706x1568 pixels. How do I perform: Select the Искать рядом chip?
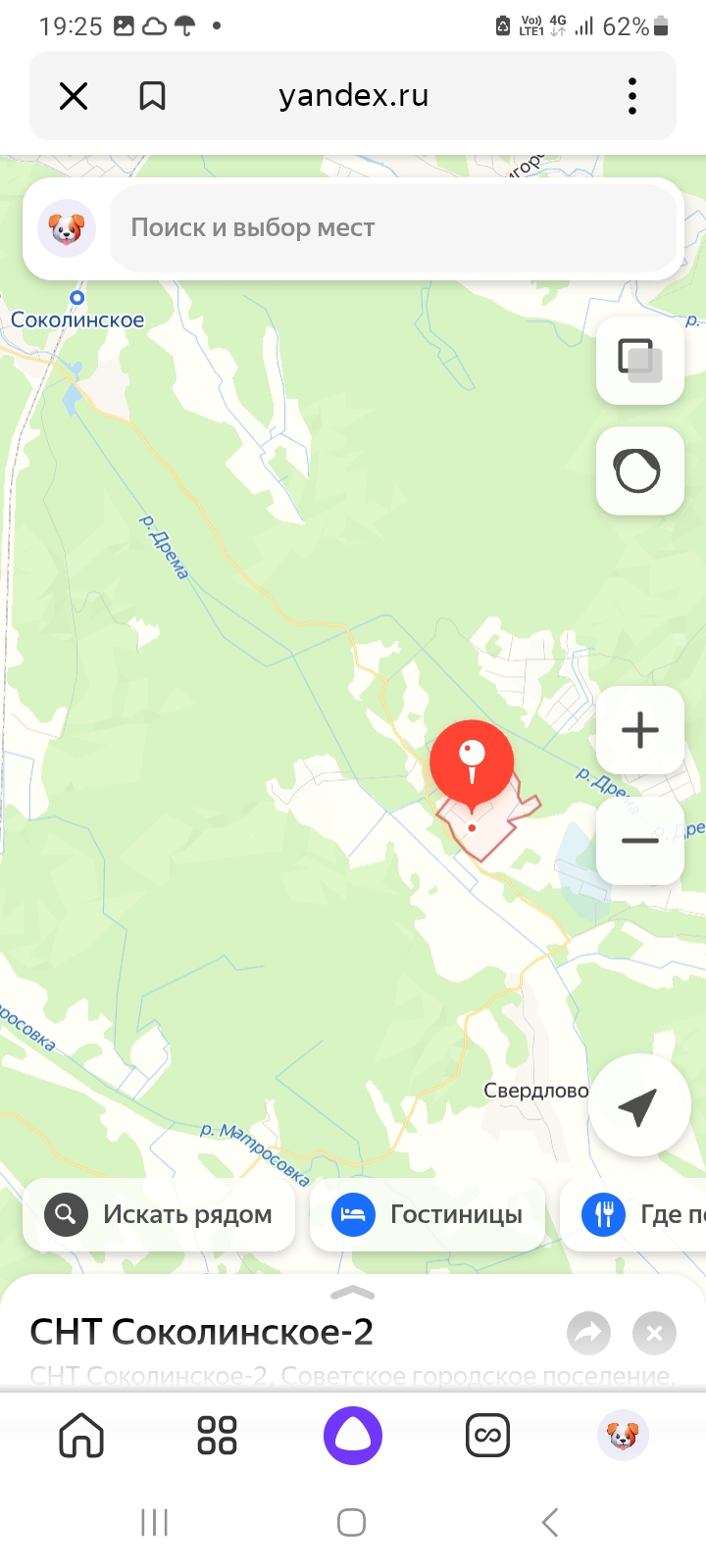(x=159, y=1214)
